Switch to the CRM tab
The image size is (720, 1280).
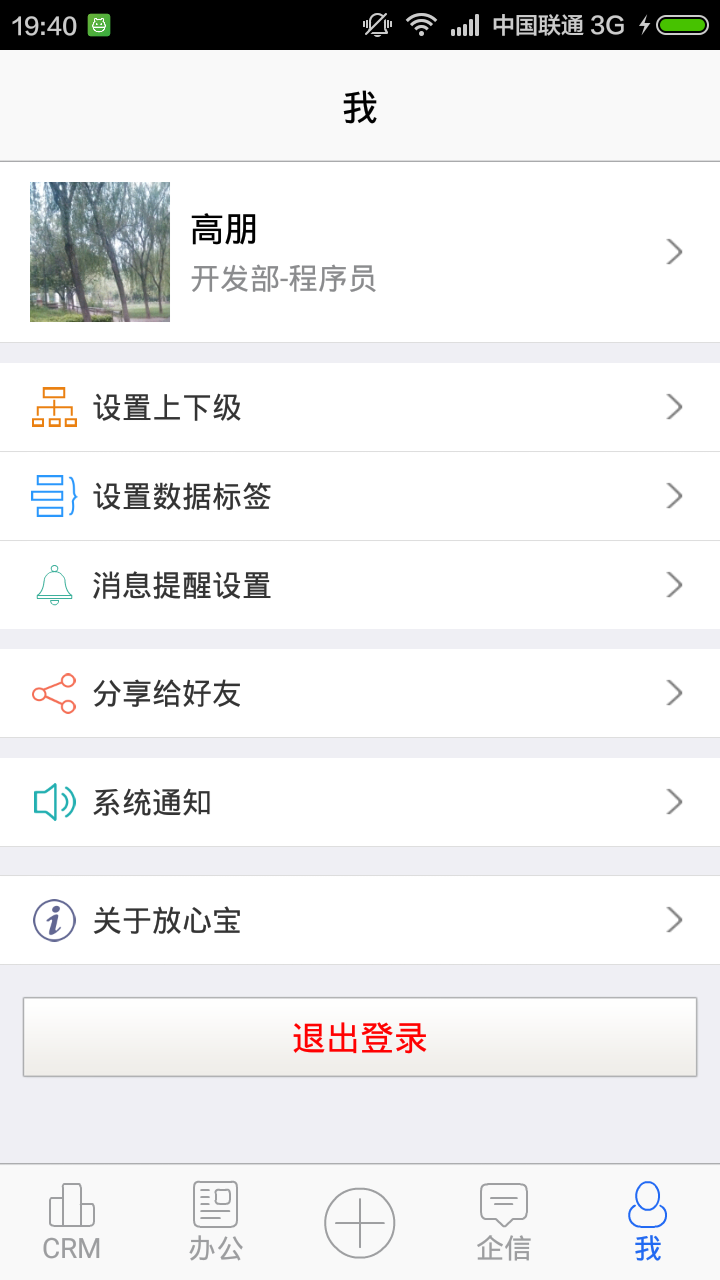tap(72, 1222)
